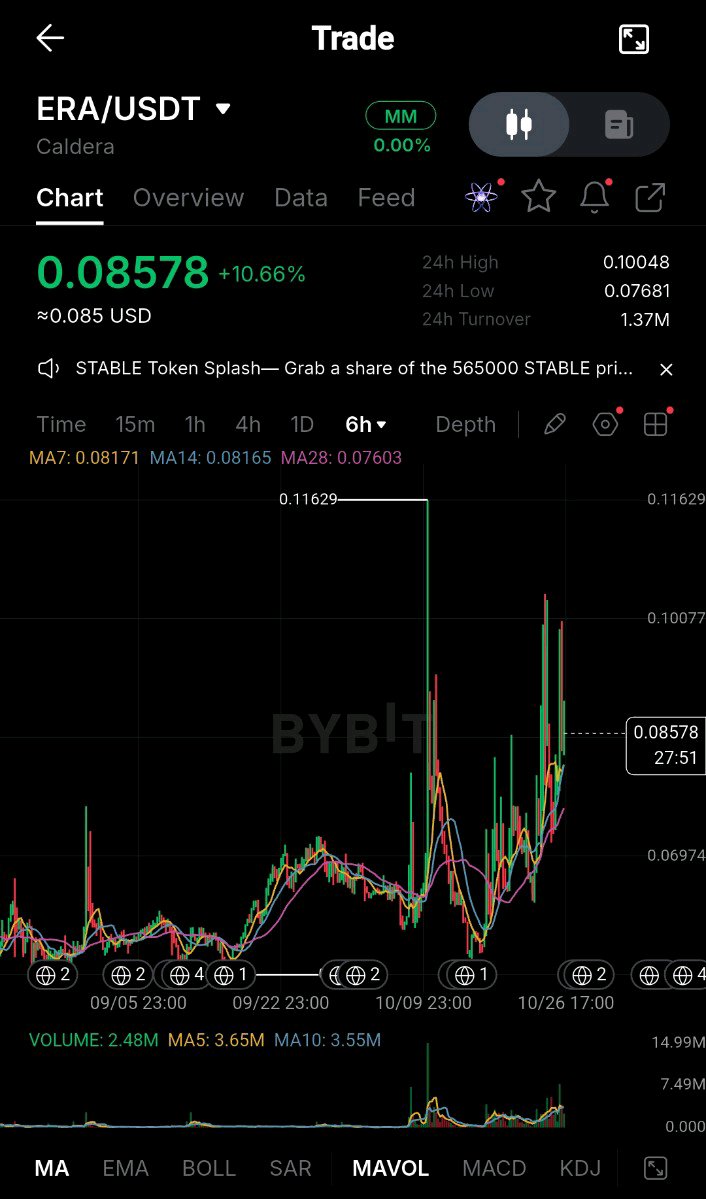Select the MACD indicator
This screenshot has height=1199, width=706.
pos(494,1168)
